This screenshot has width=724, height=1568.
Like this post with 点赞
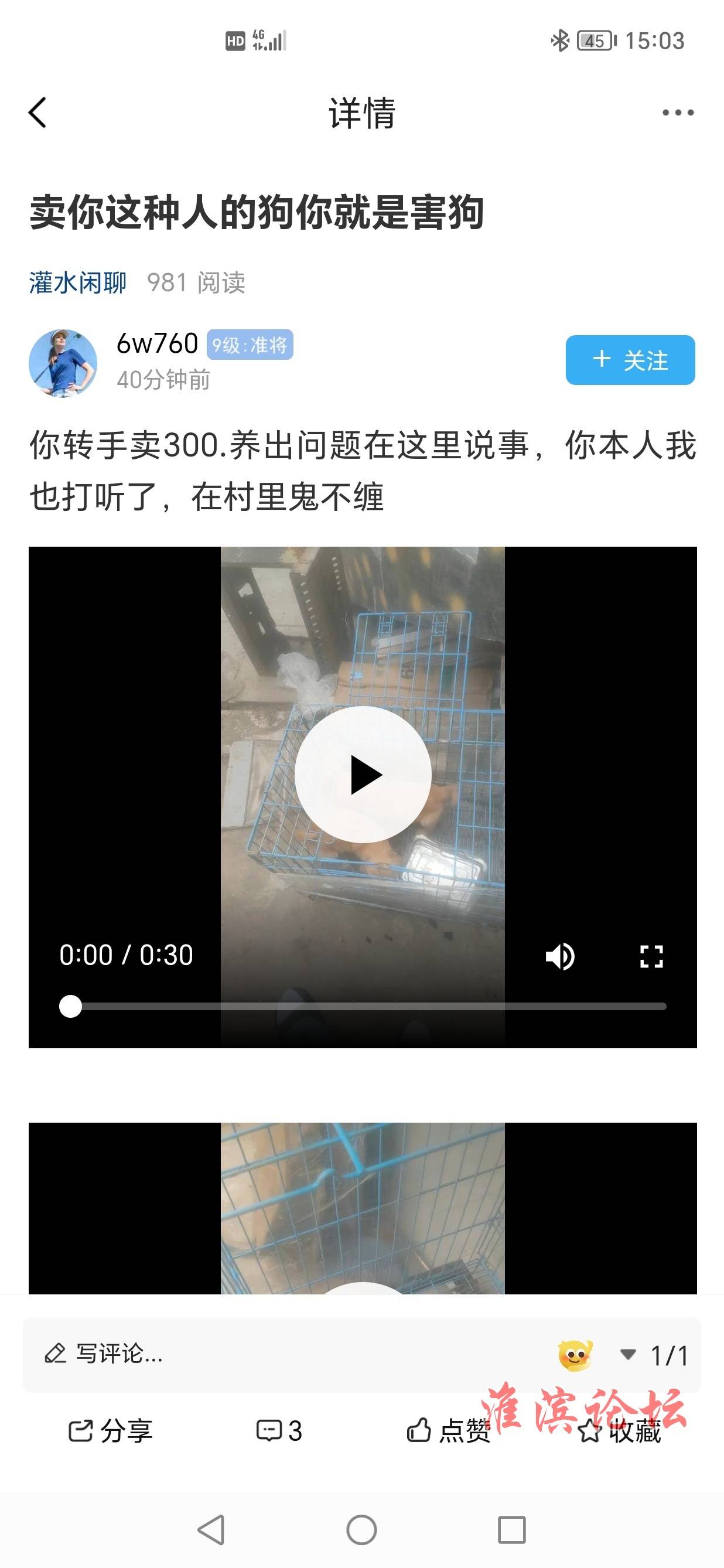pyautogui.click(x=449, y=1430)
